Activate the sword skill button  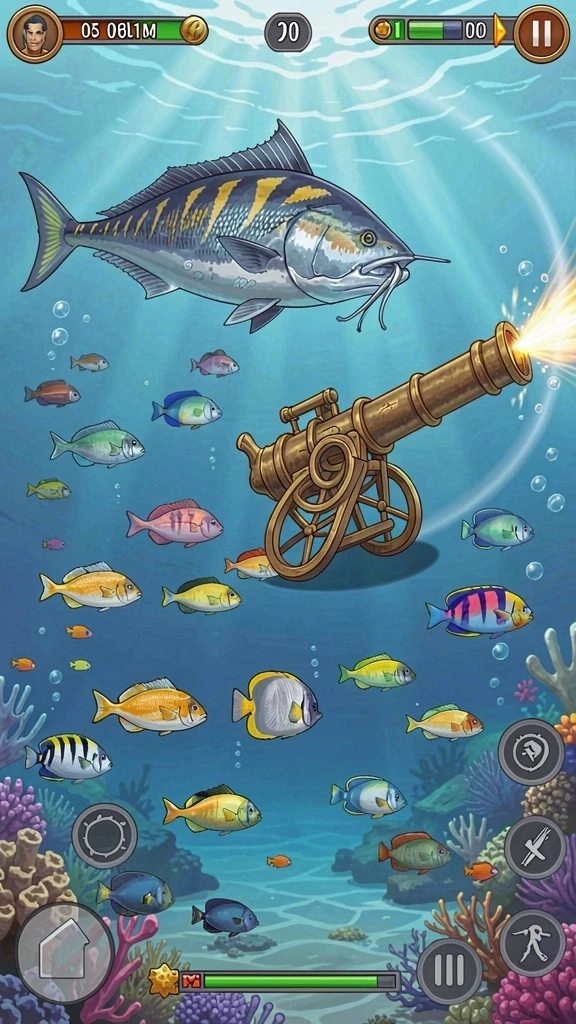click(535, 847)
